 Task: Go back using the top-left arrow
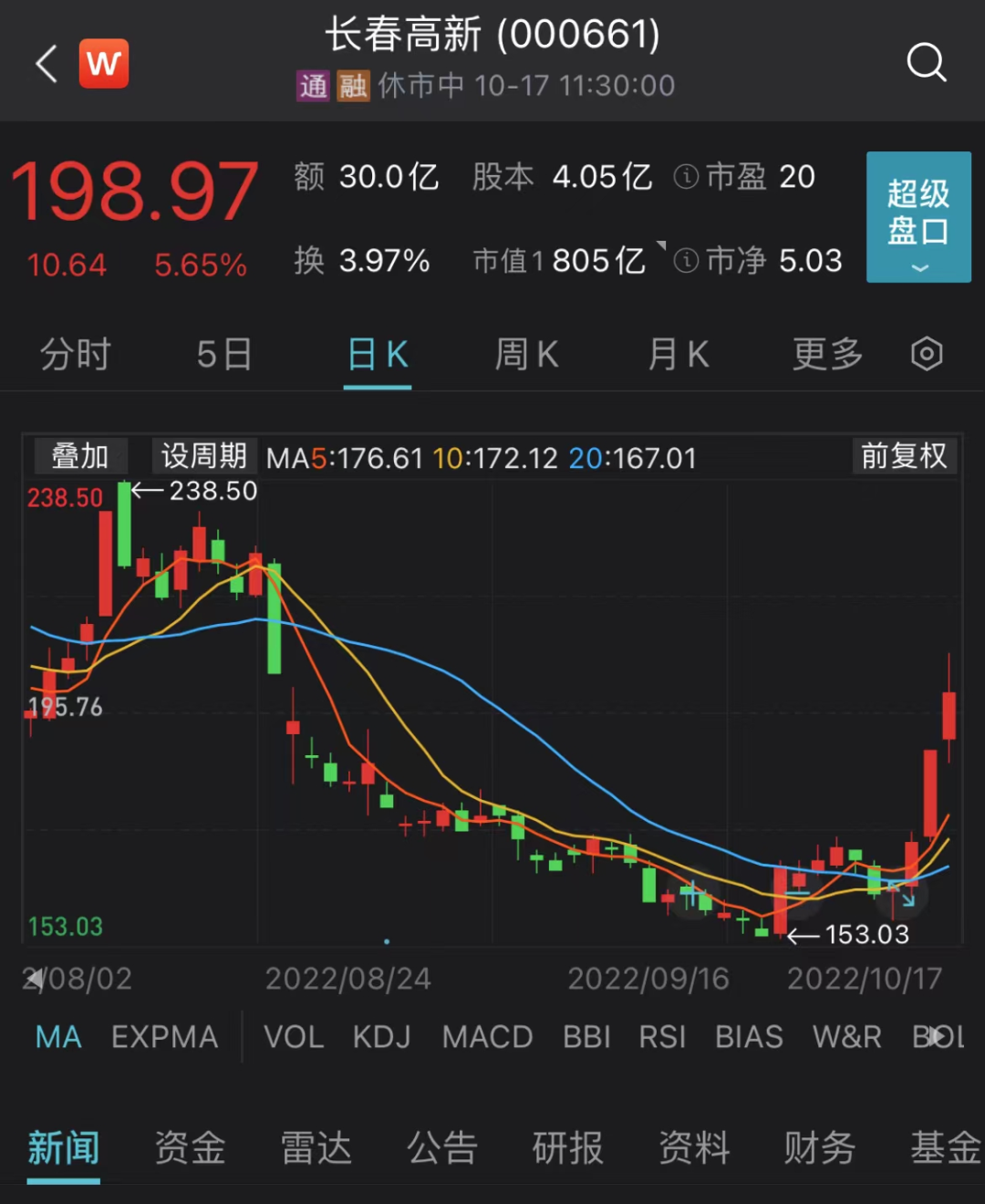tap(47, 64)
